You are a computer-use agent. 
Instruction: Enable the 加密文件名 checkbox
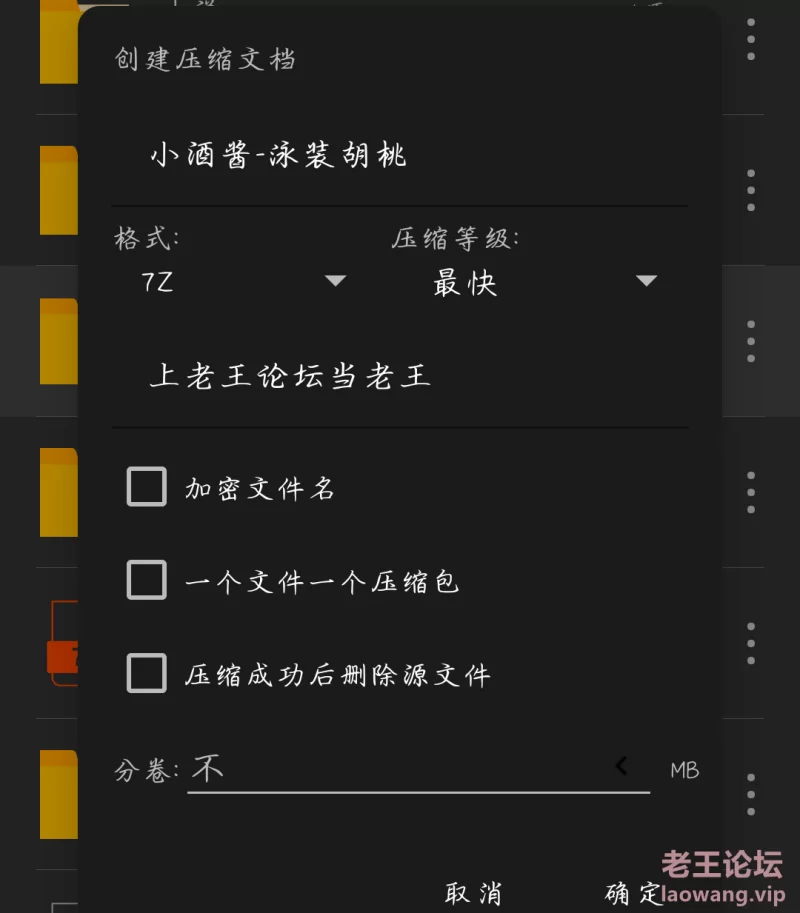(147, 488)
